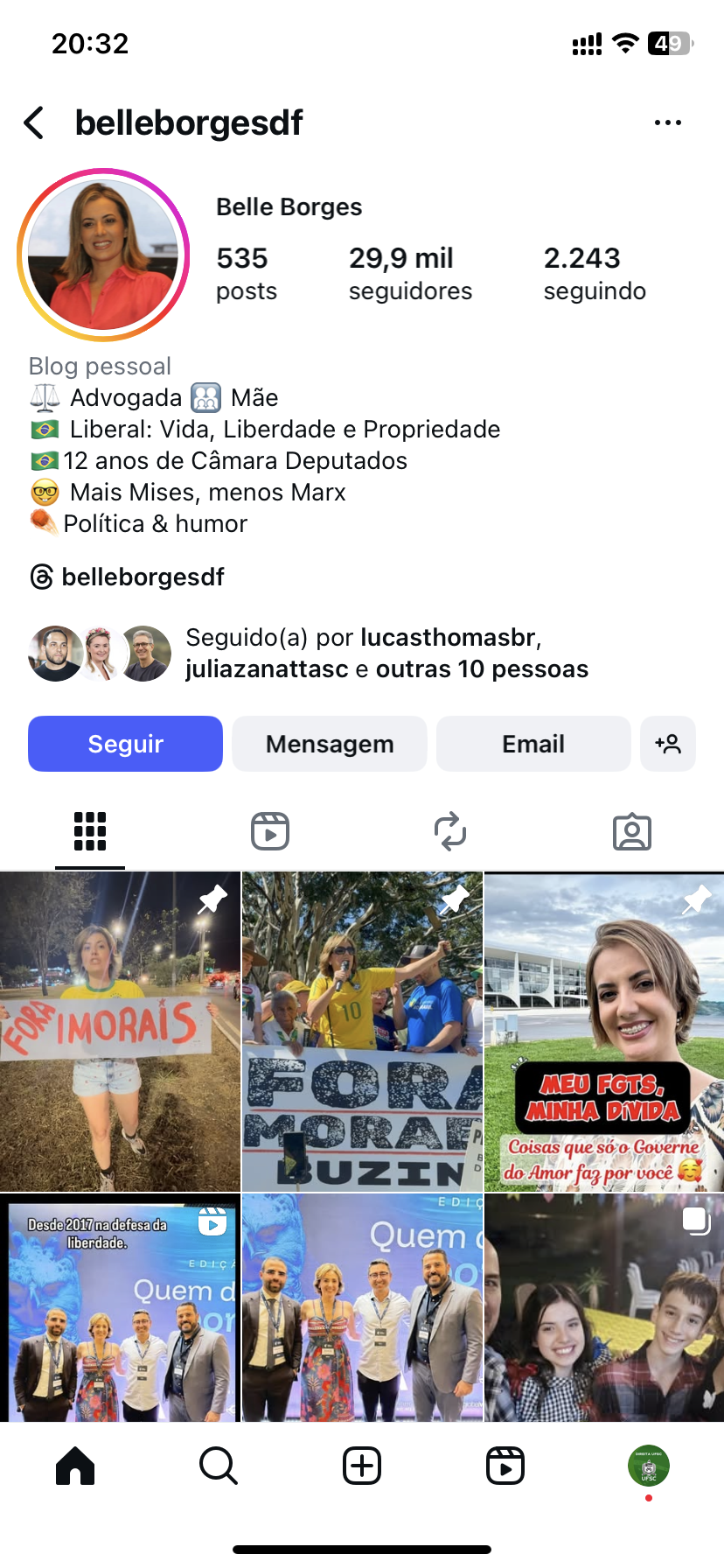Open the reel 'Desde 2017 na defesa da liberdade'

[x=120, y=1307]
